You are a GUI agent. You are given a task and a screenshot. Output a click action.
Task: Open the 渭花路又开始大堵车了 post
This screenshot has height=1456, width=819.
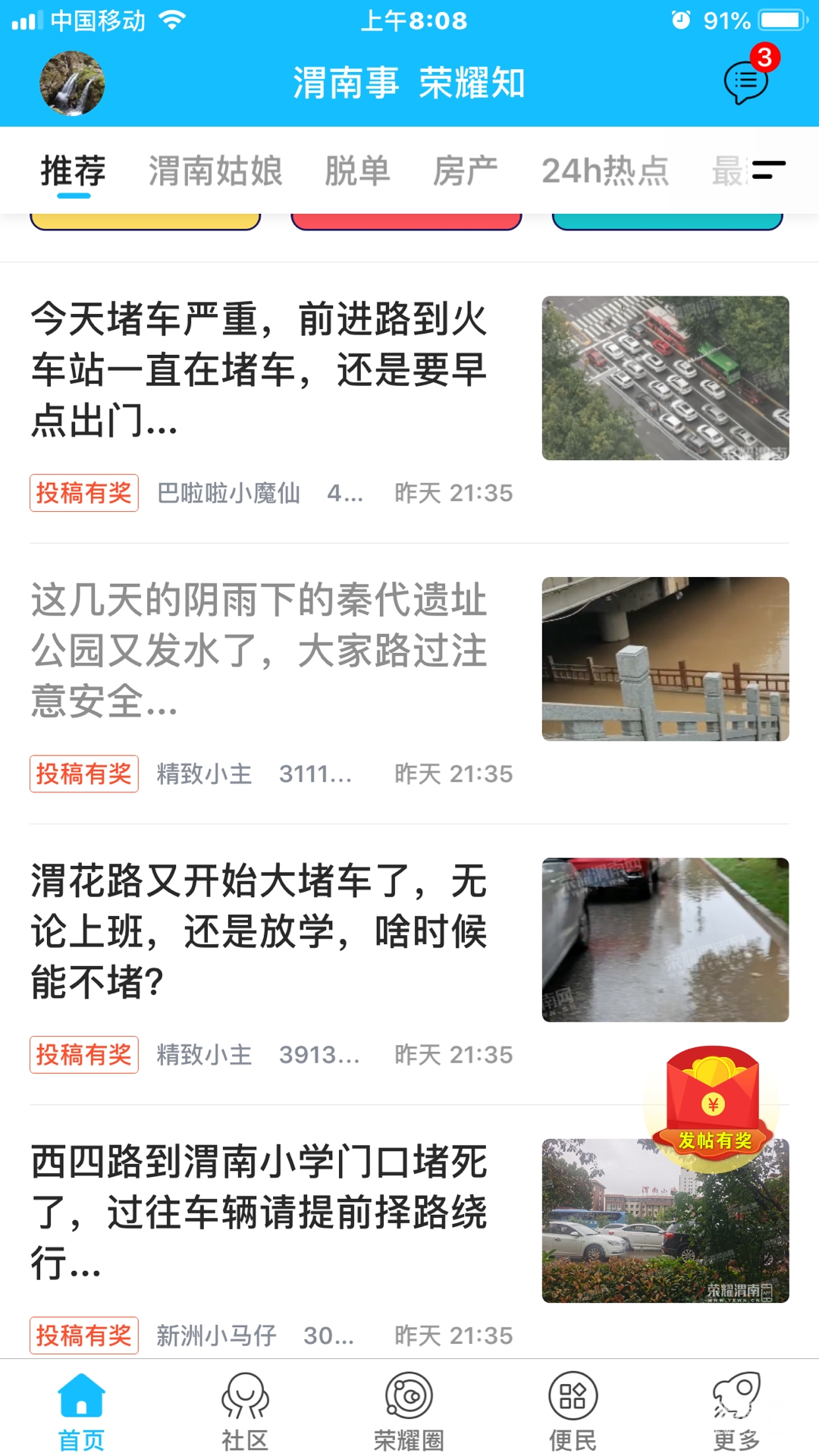pos(259,930)
